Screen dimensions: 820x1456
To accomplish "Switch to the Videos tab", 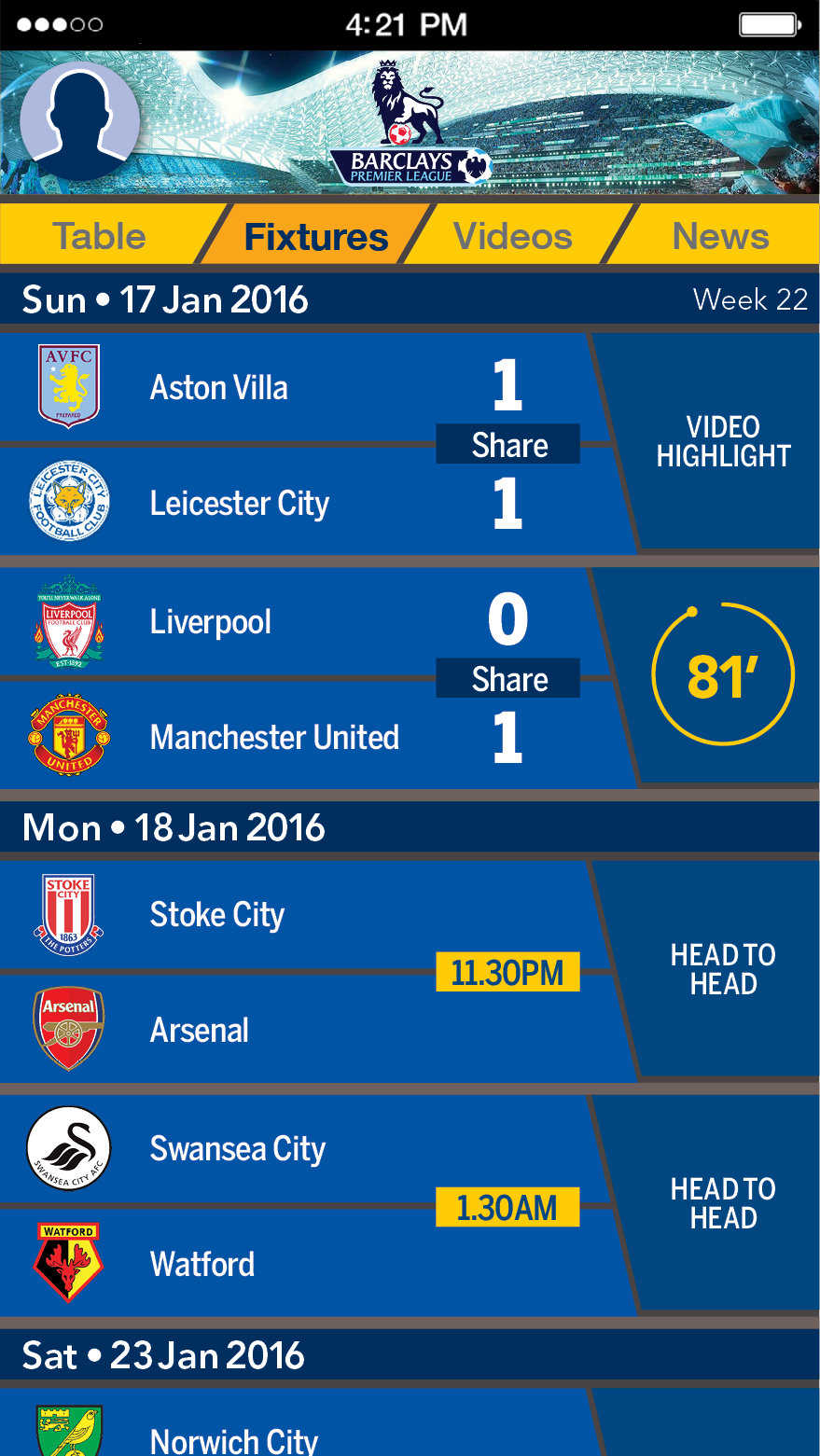I will pos(512,237).
